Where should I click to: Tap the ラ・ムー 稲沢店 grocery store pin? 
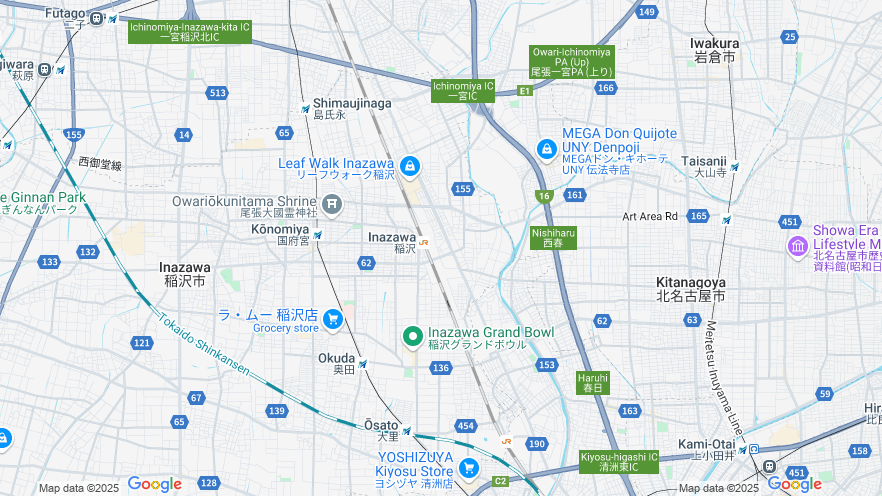[333, 320]
